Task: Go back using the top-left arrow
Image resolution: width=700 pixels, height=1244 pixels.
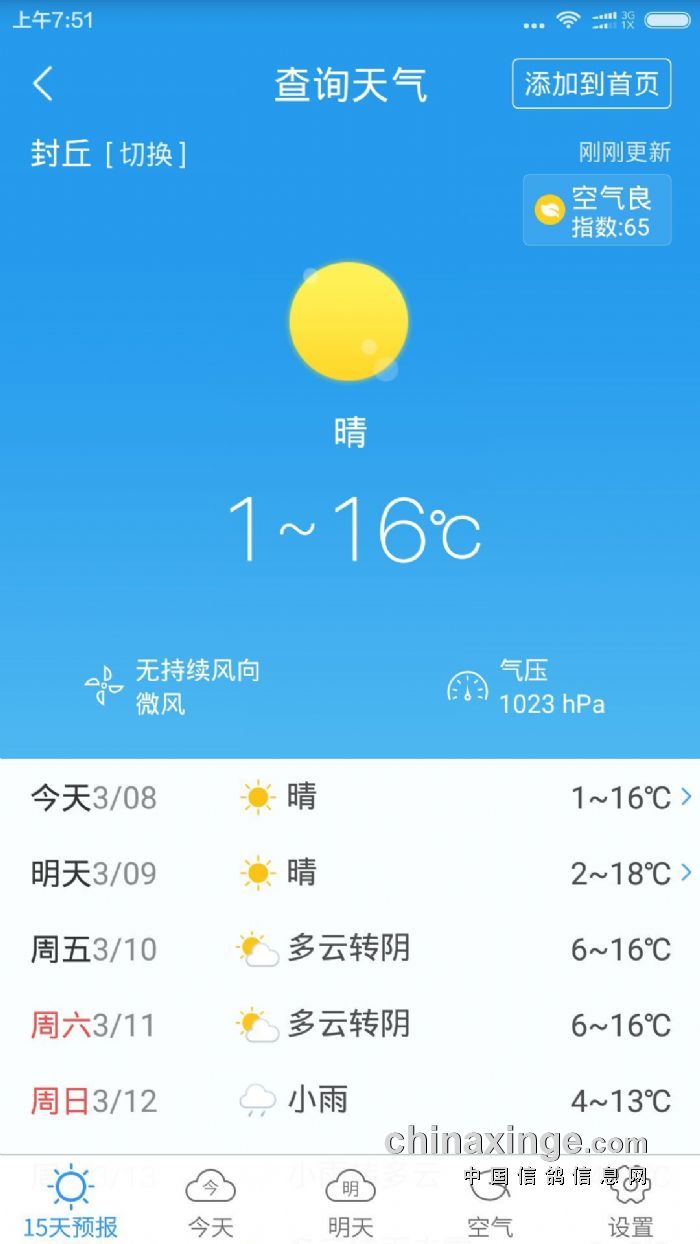Action: point(42,84)
